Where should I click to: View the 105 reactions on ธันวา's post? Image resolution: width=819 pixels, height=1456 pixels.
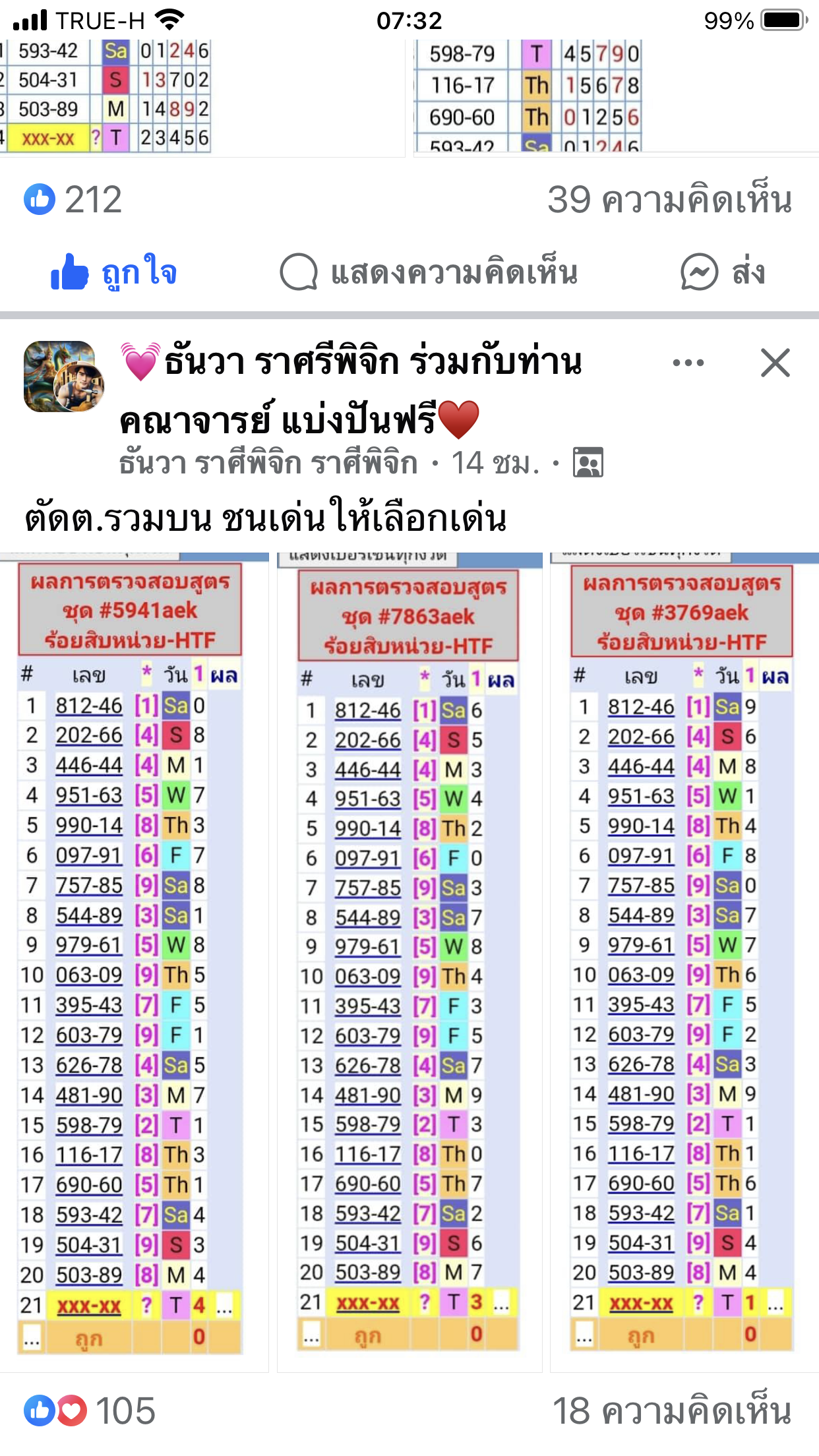(x=90, y=1411)
